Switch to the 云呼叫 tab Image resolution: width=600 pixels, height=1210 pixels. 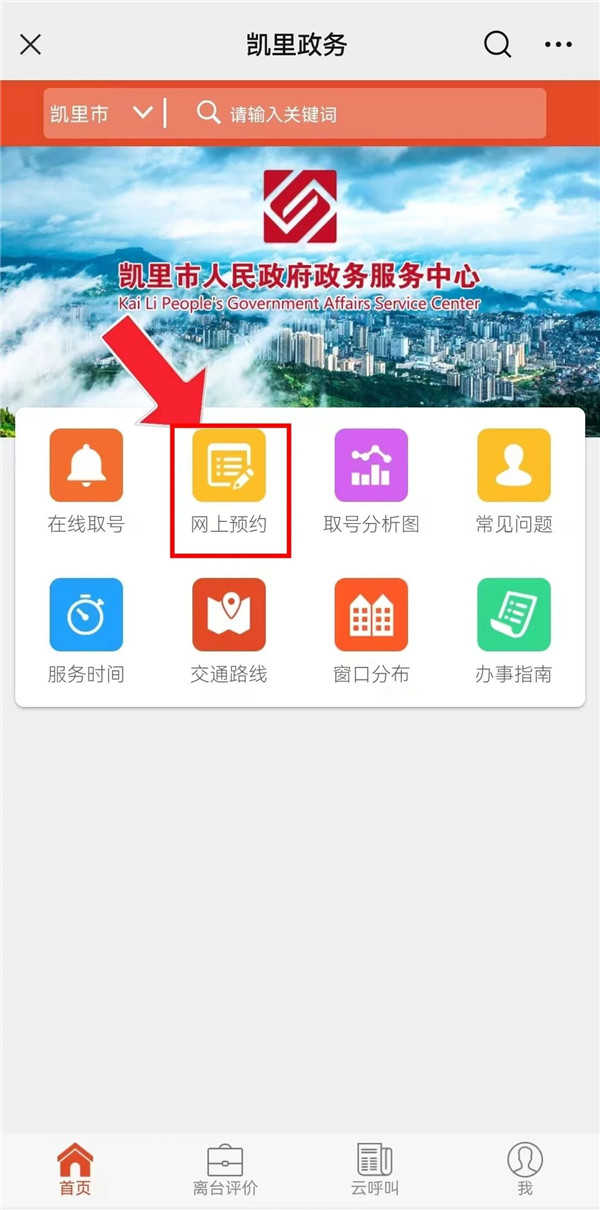pos(375,1169)
